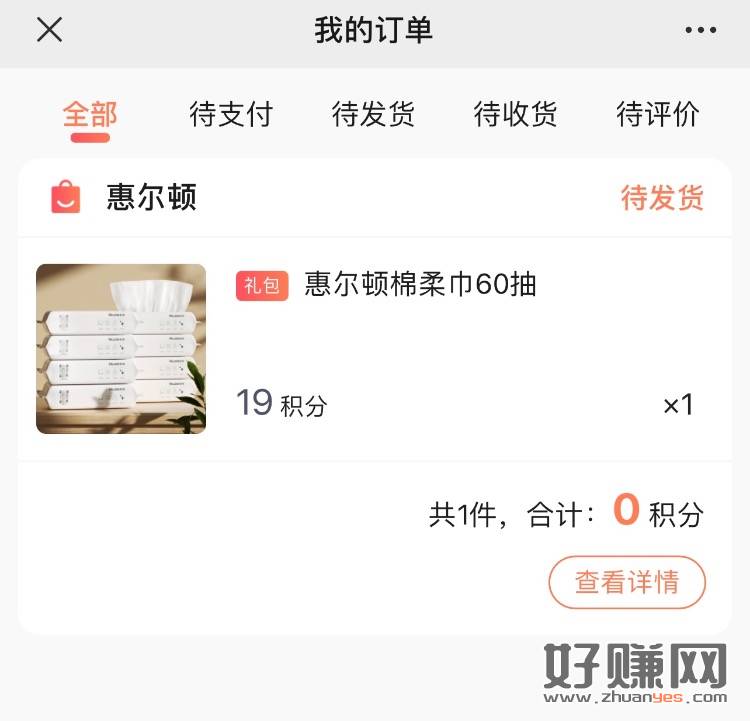This screenshot has height=721, width=750.
Task: Open the three-dot overflow menu
Action: point(700,30)
